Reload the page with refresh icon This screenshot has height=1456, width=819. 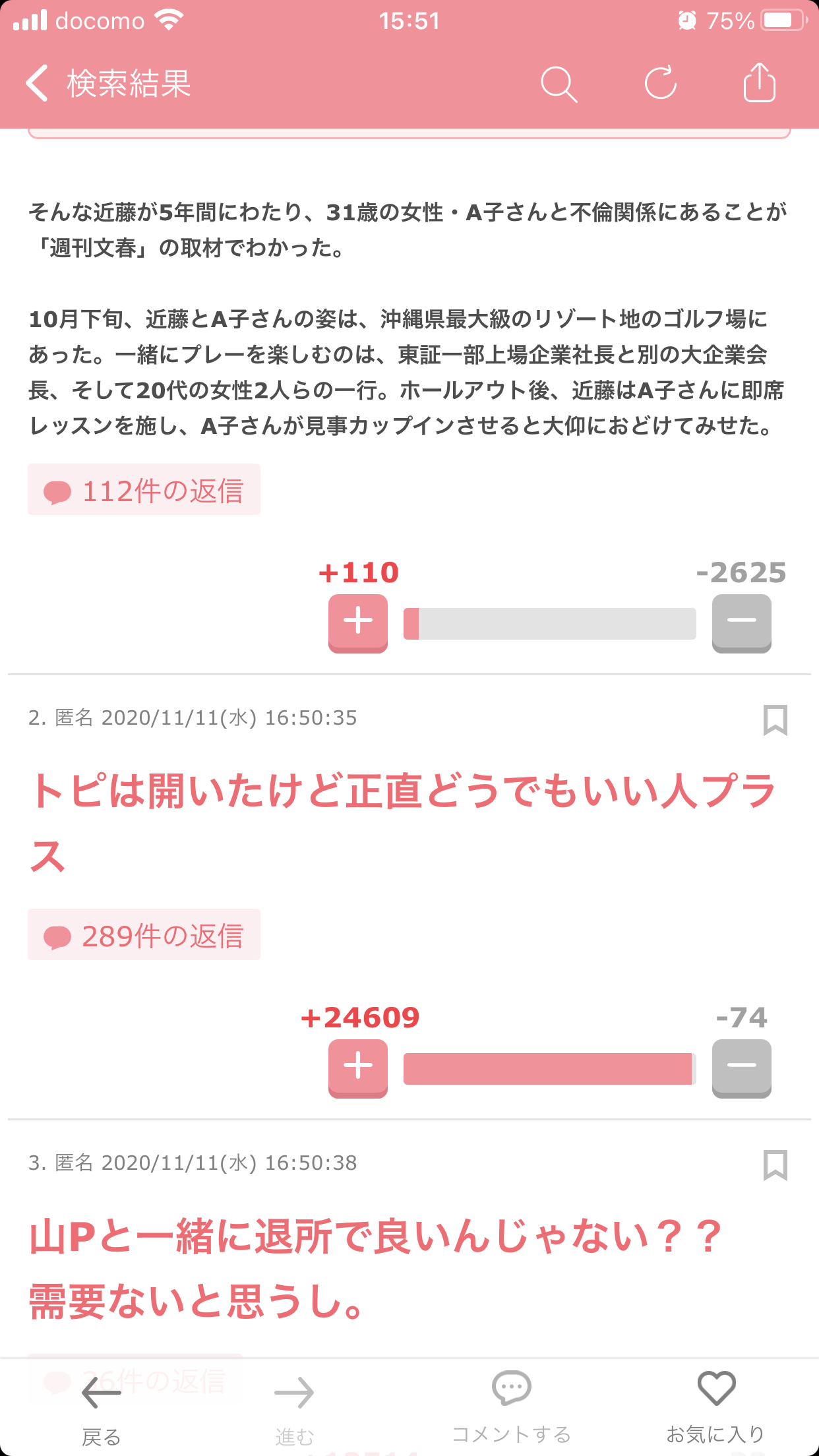click(x=660, y=83)
